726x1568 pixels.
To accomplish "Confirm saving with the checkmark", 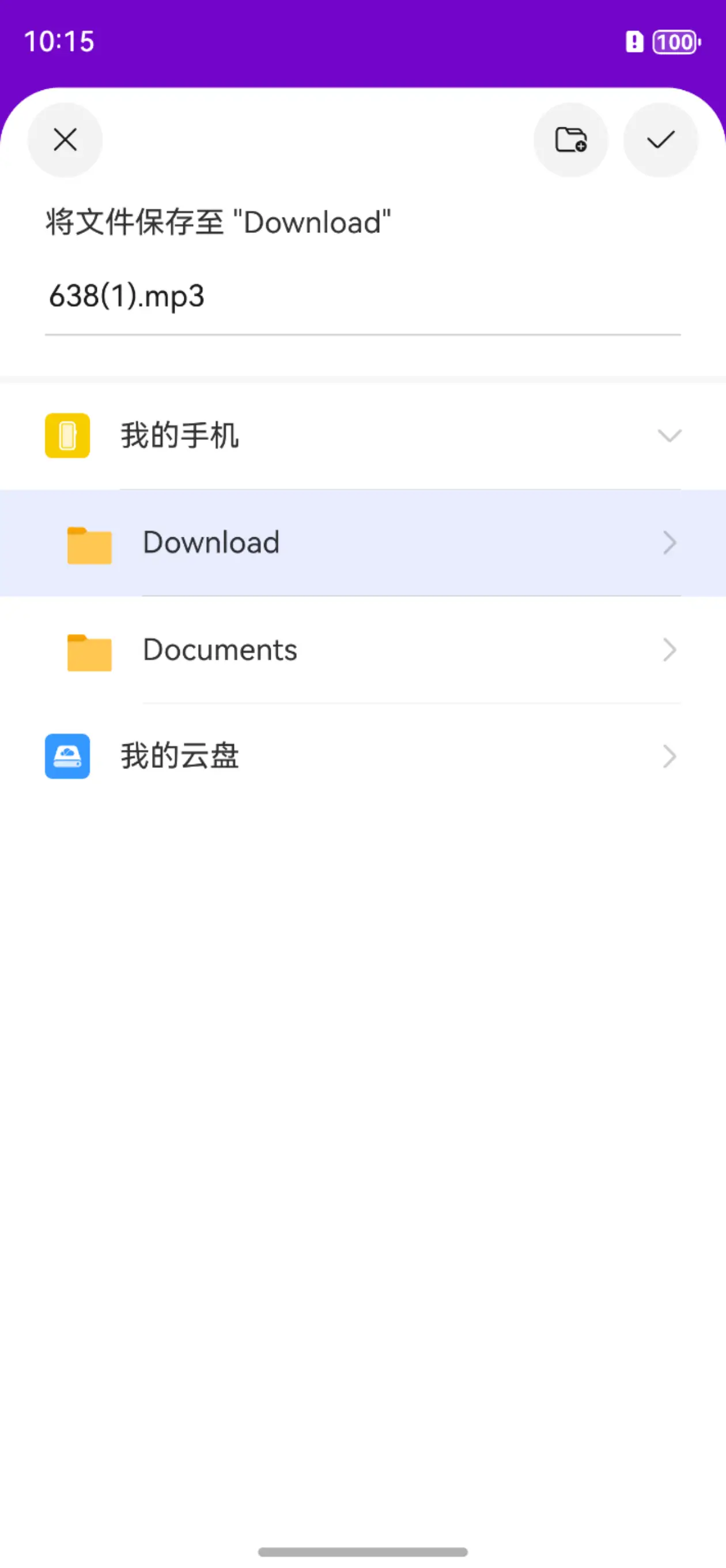I will (660, 140).
